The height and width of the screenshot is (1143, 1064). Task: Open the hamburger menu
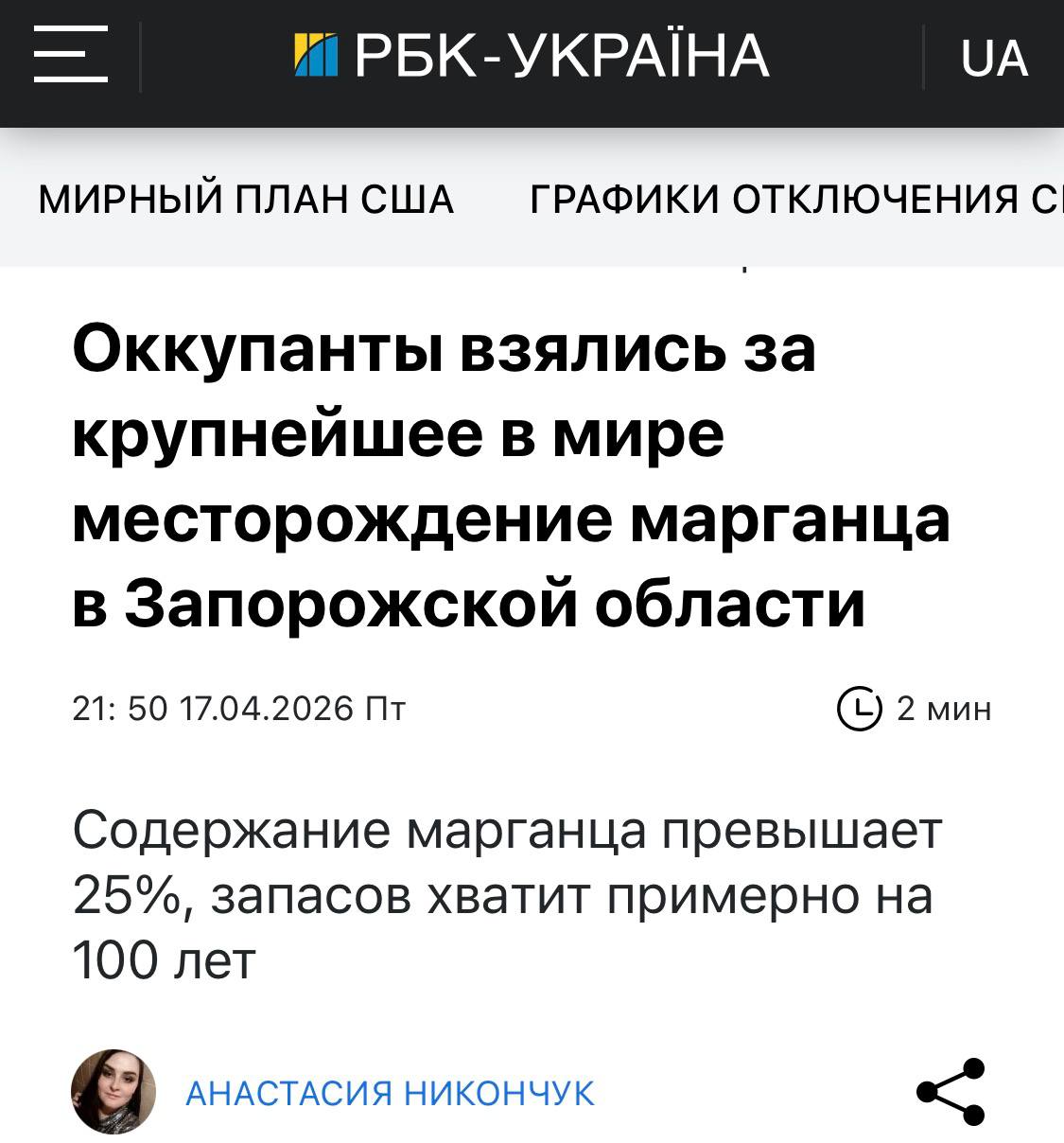point(70,55)
